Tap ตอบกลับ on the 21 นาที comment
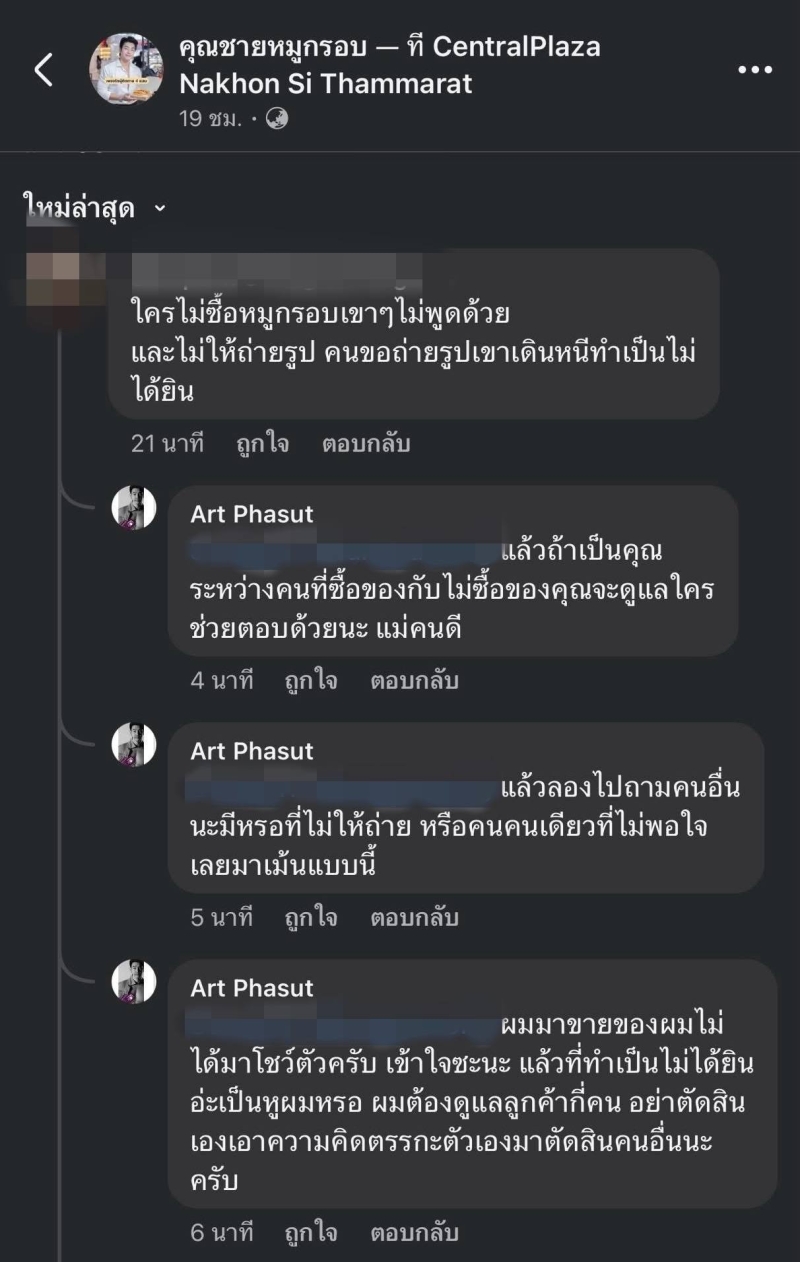The width and height of the screenshot is (800, 1262). (366, 444)
